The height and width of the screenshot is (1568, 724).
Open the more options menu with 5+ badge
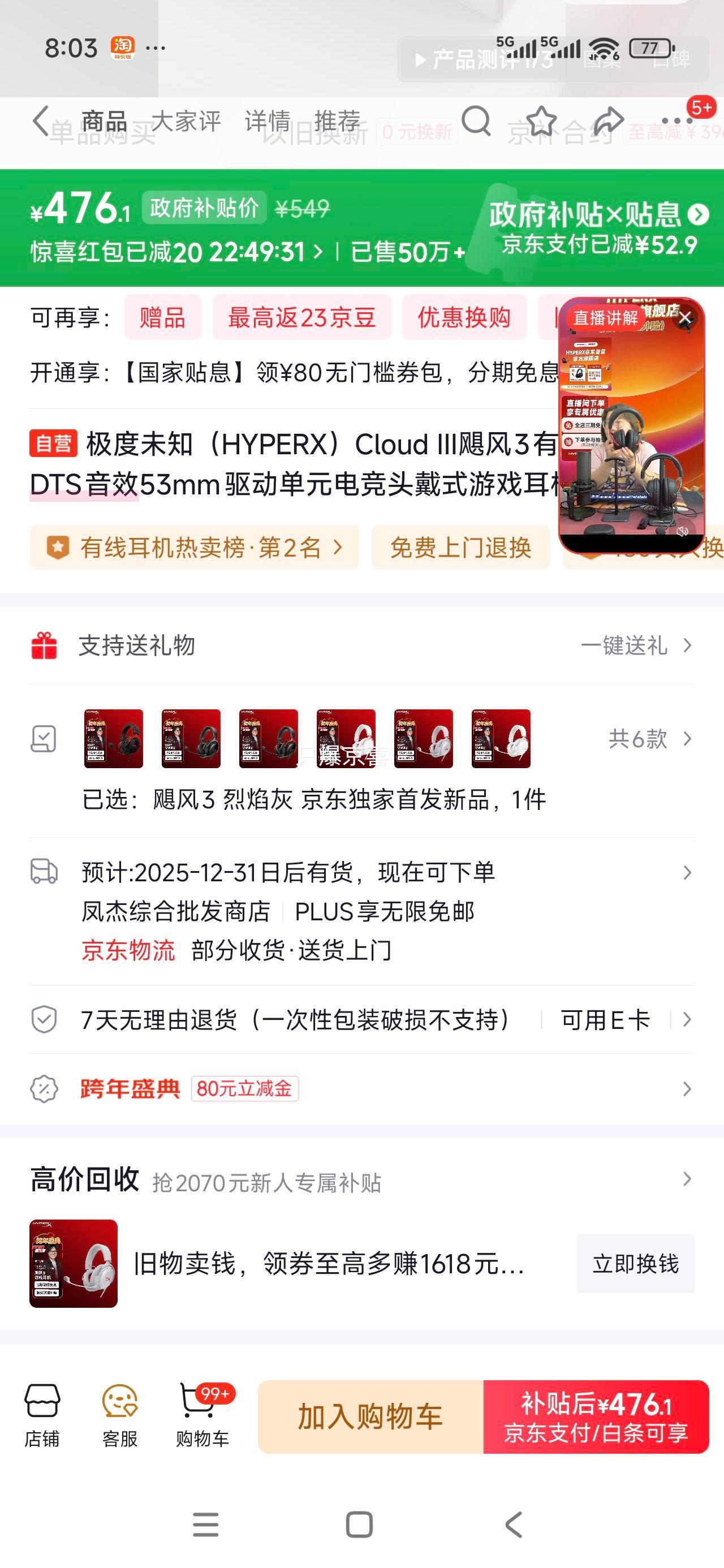click(x=676, y=121)
